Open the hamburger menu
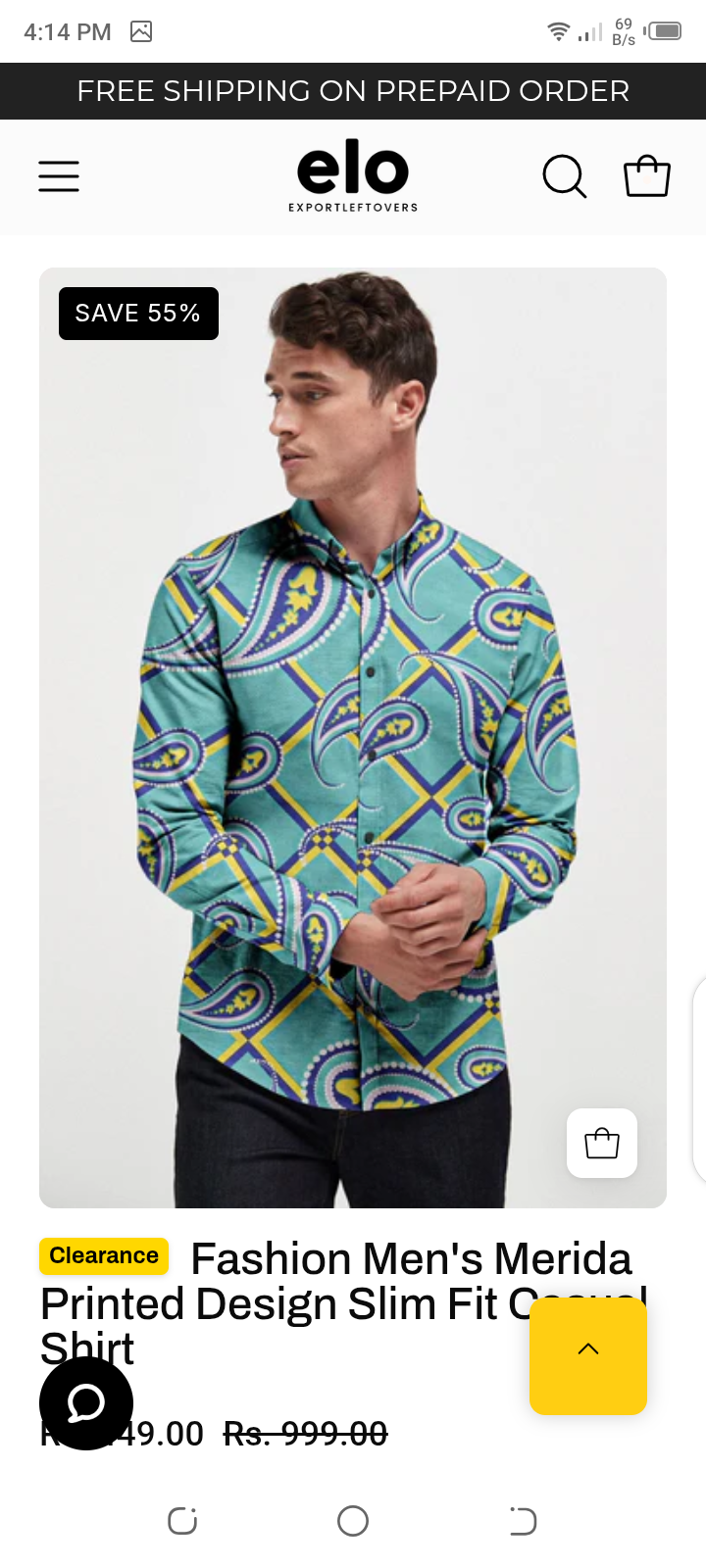 point(59,176)
